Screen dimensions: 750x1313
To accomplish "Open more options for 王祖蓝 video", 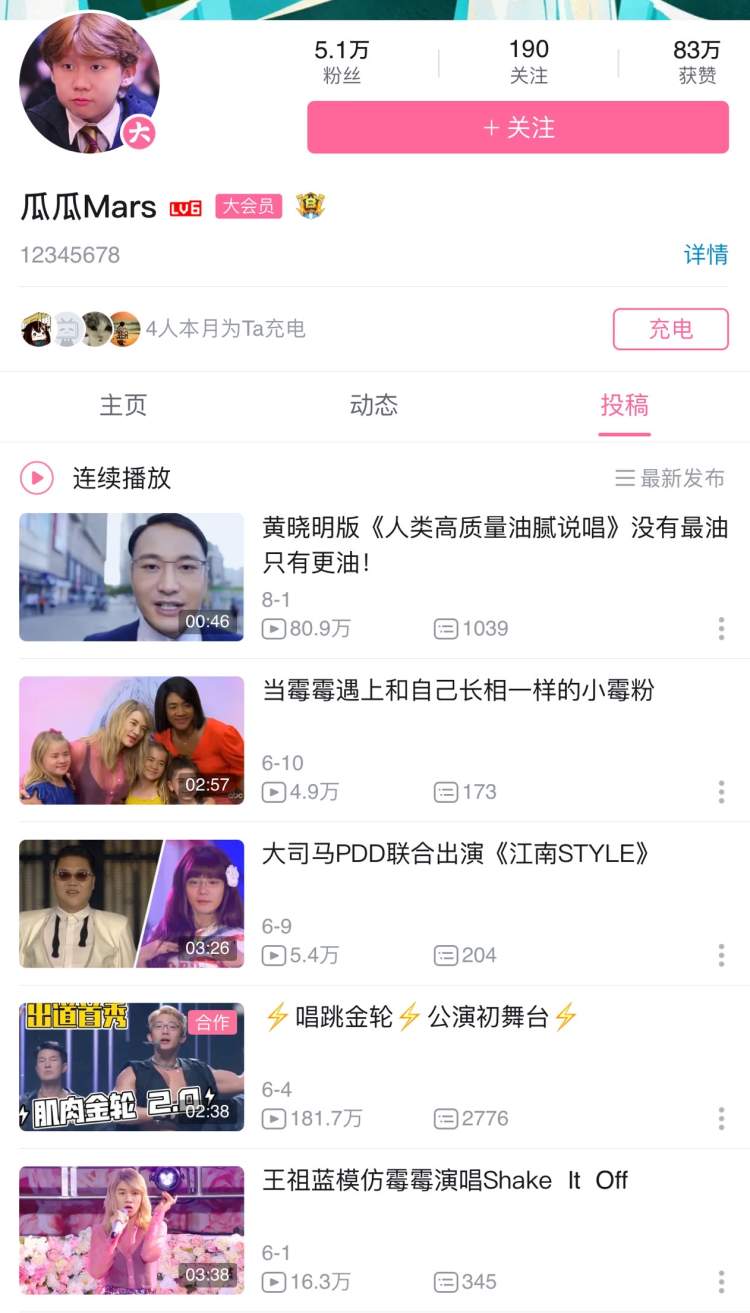I will click(721, 1281).
